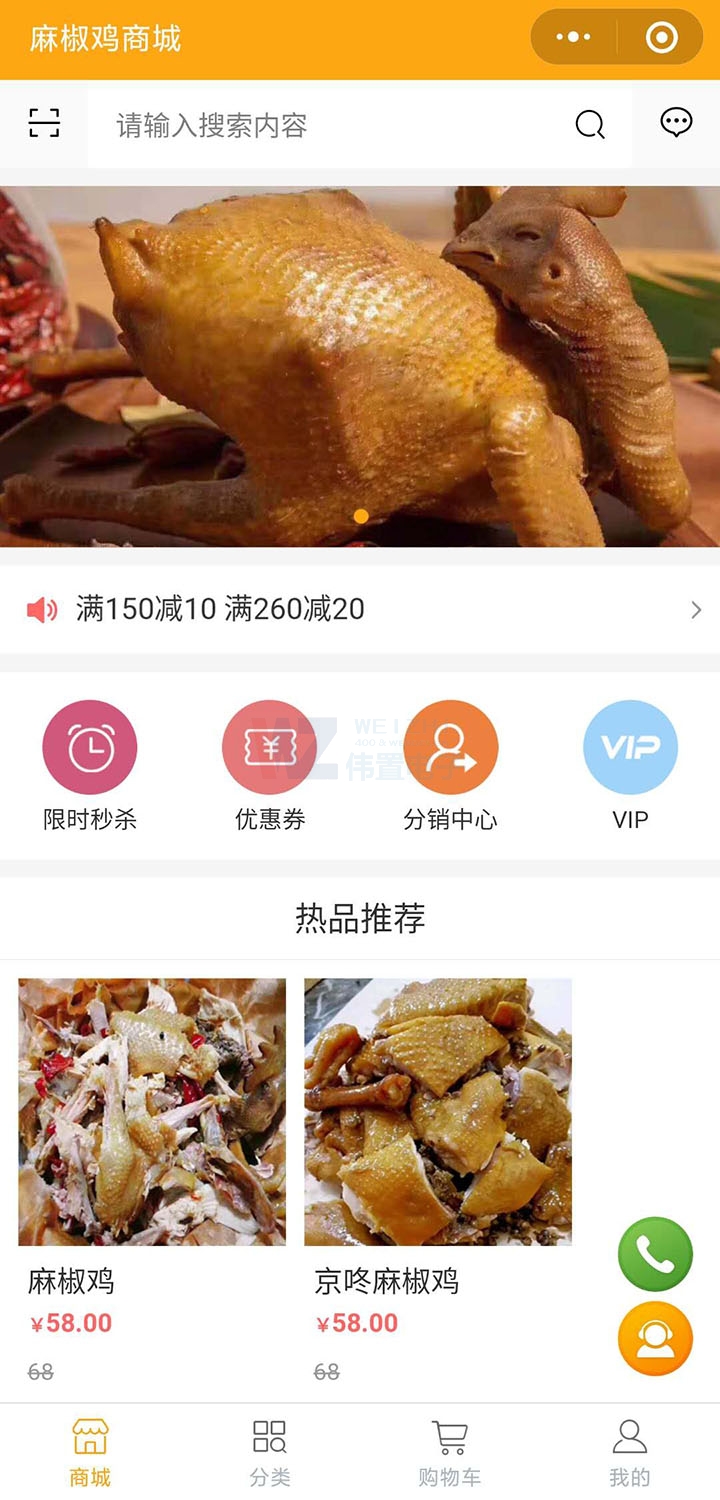The width and height of the screenshot is (720, 1500).
Task: Go to the 我的 tab
Action: [x=630, y=1452]
